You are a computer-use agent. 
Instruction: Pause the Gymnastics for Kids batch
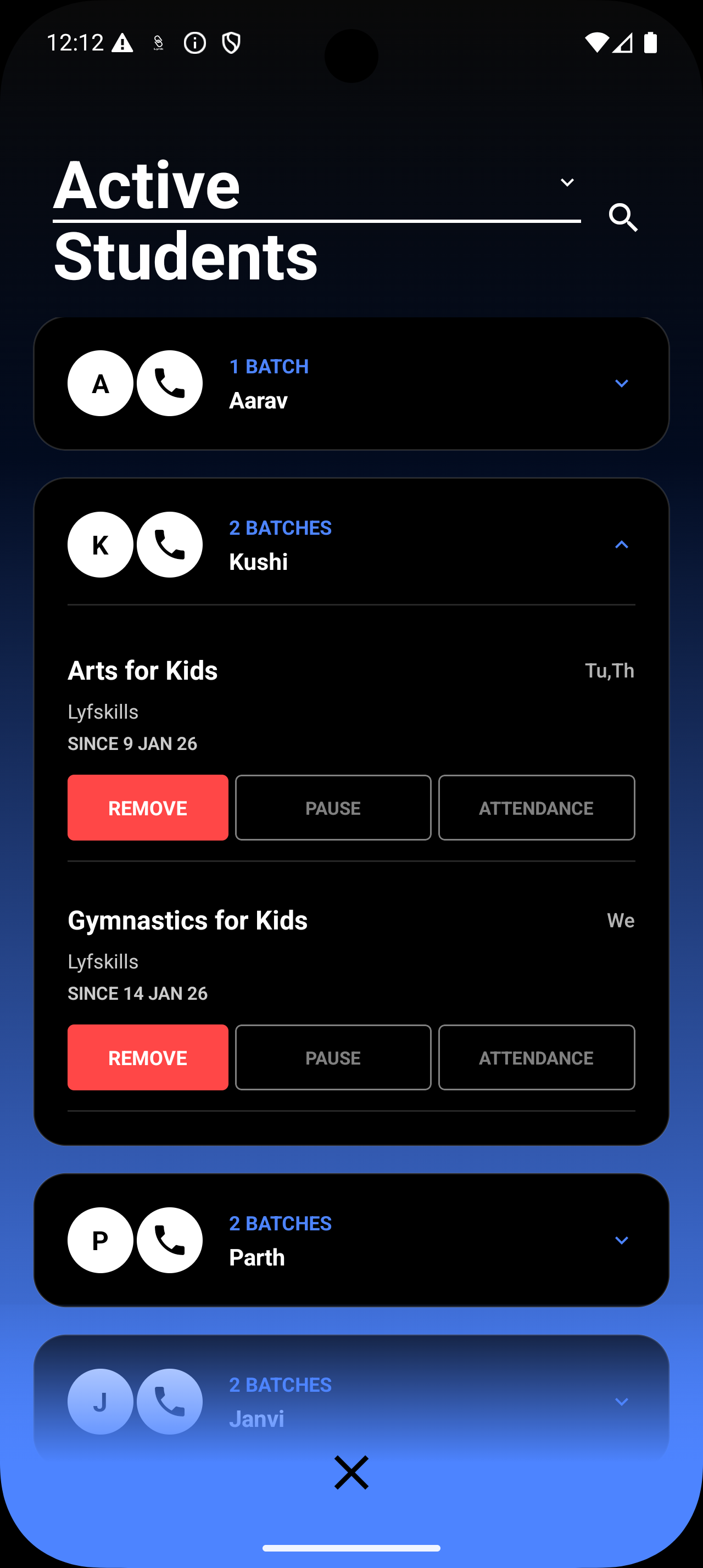(x=333, y=1057)
